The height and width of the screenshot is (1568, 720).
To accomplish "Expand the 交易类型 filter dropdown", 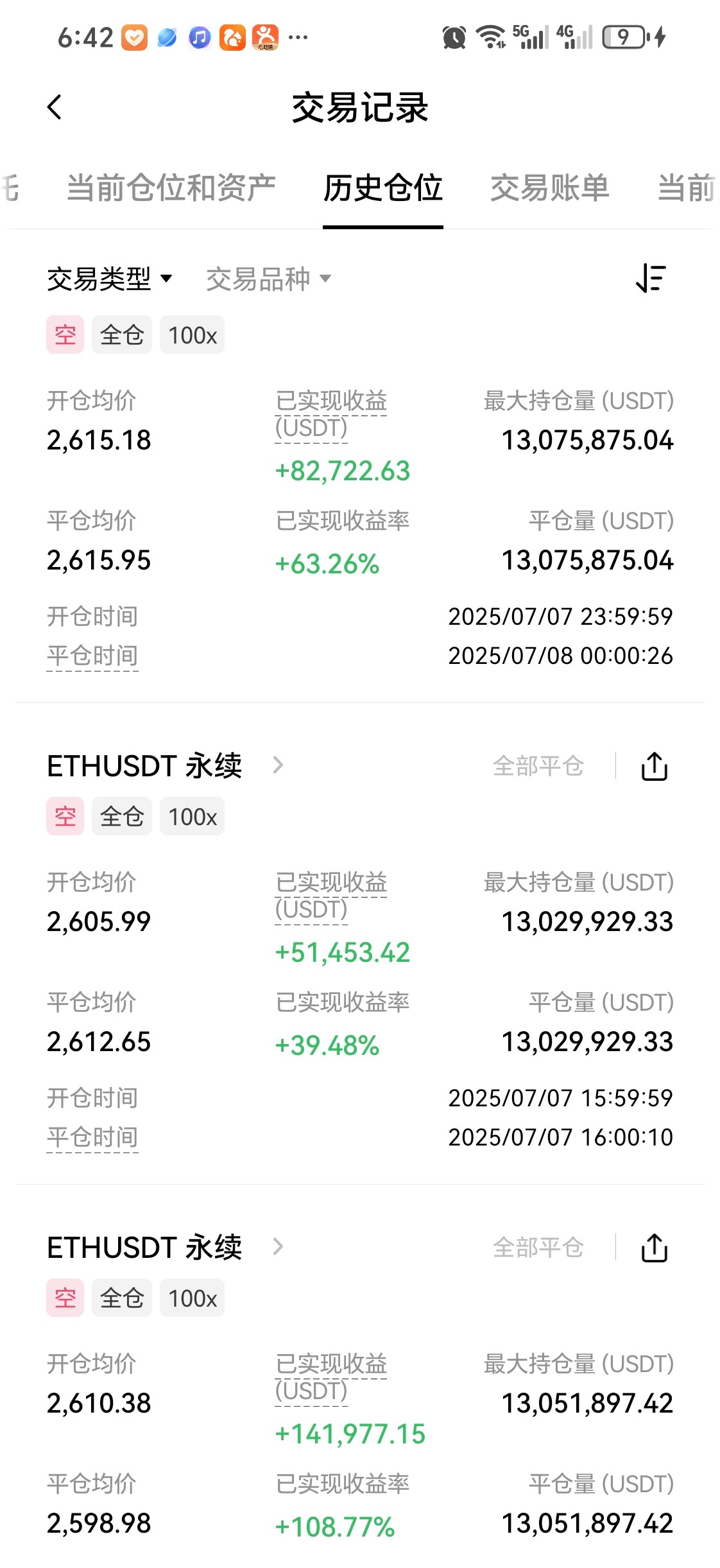I will pyautogui.click(x=110, y=279).
